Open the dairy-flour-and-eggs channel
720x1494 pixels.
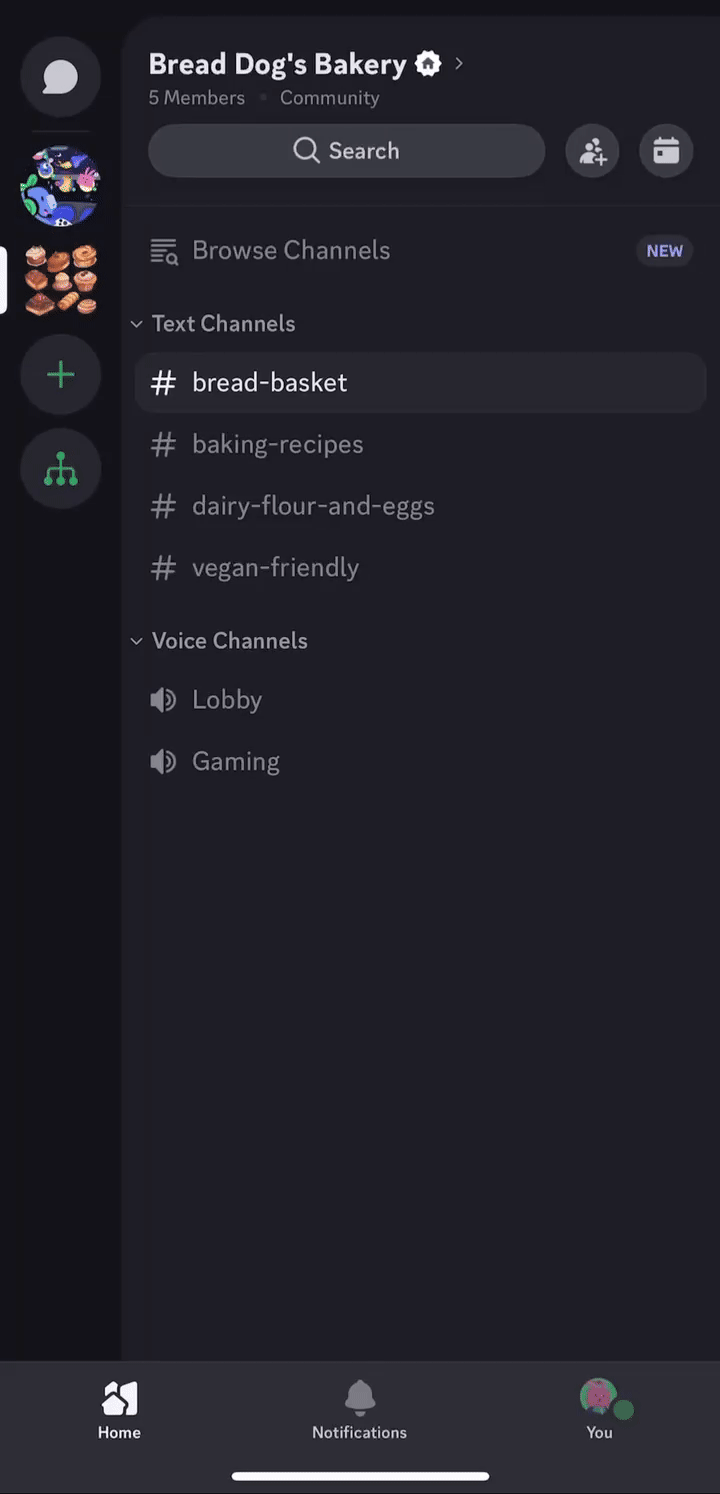click(x=312, y=506)
